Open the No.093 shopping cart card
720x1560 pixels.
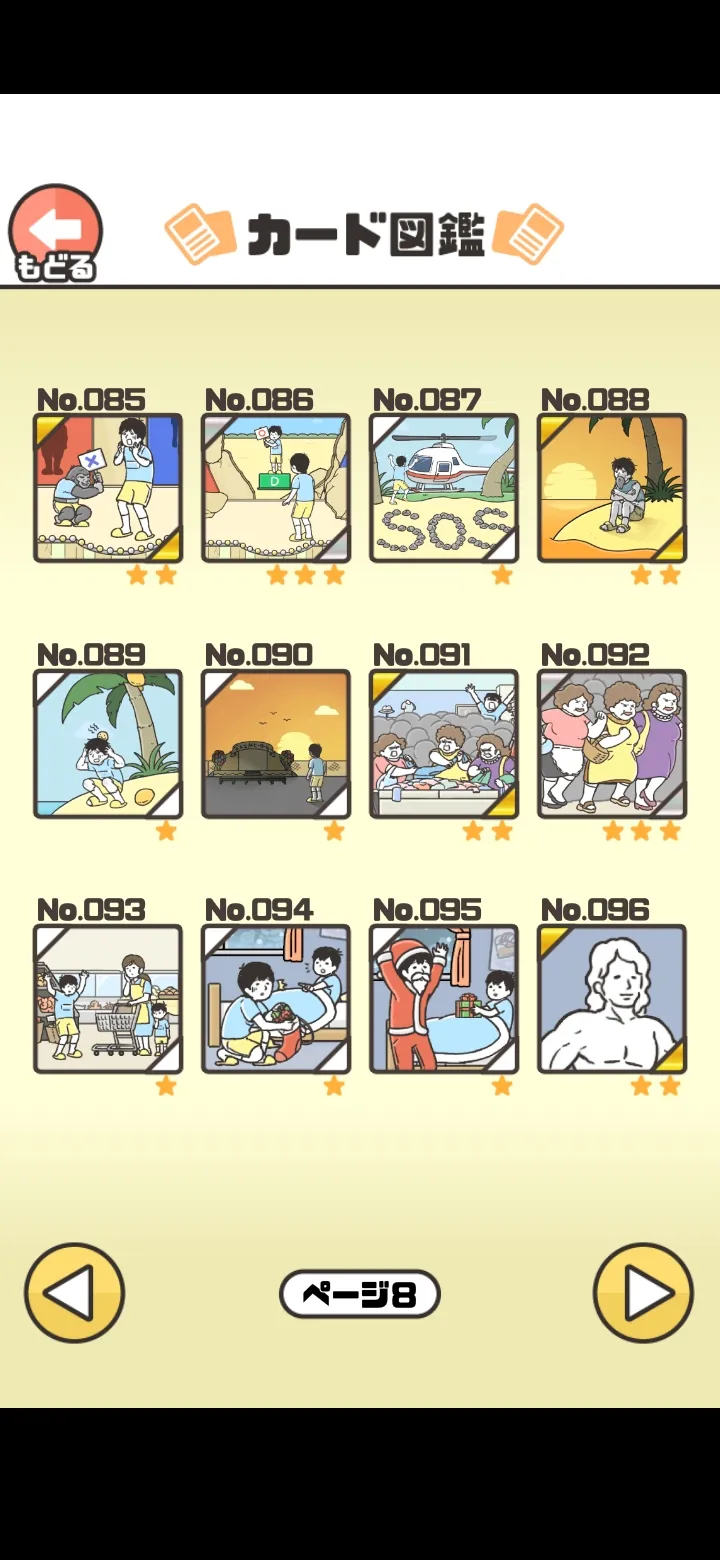pyautogui.click(x=108, y=999)
